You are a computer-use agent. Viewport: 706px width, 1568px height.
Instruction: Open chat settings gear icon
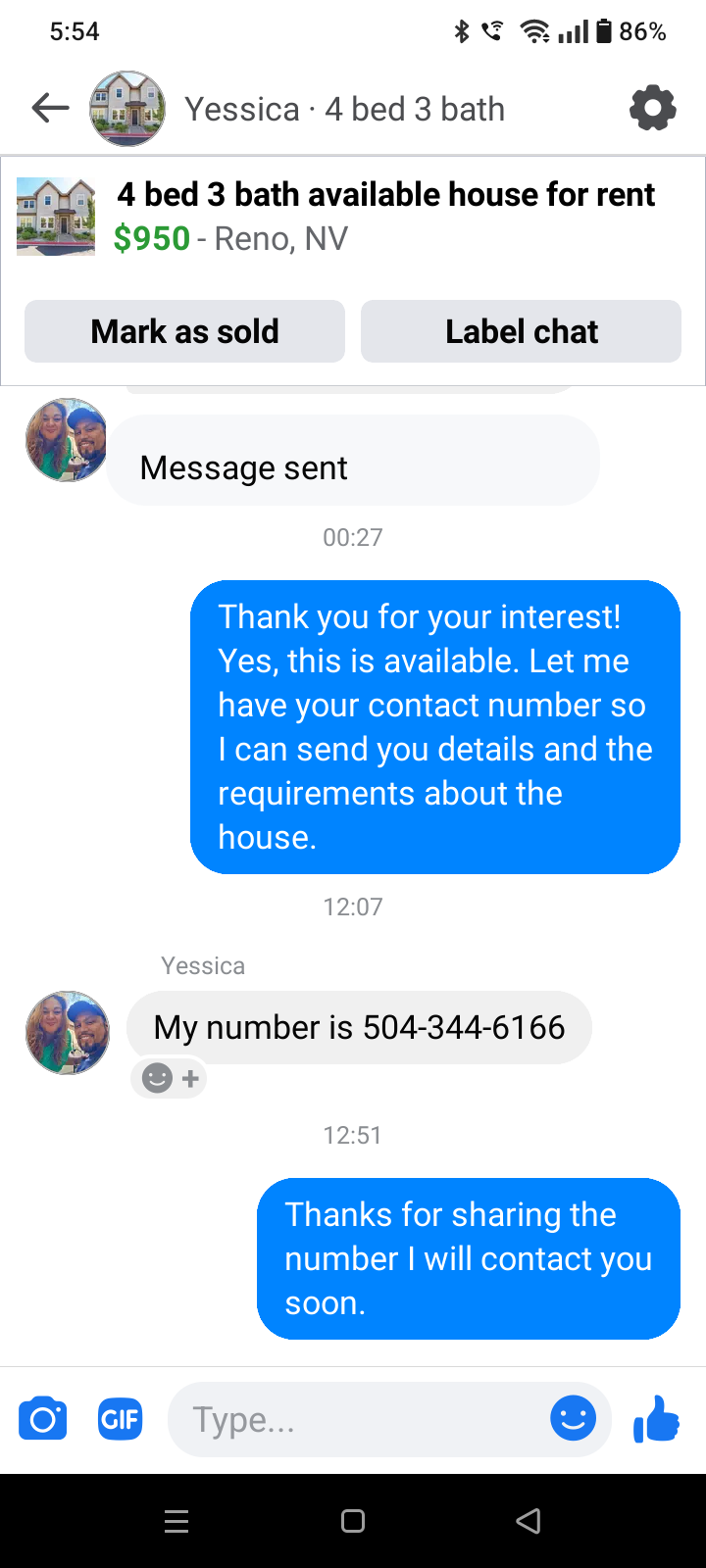tap(653, 108)
